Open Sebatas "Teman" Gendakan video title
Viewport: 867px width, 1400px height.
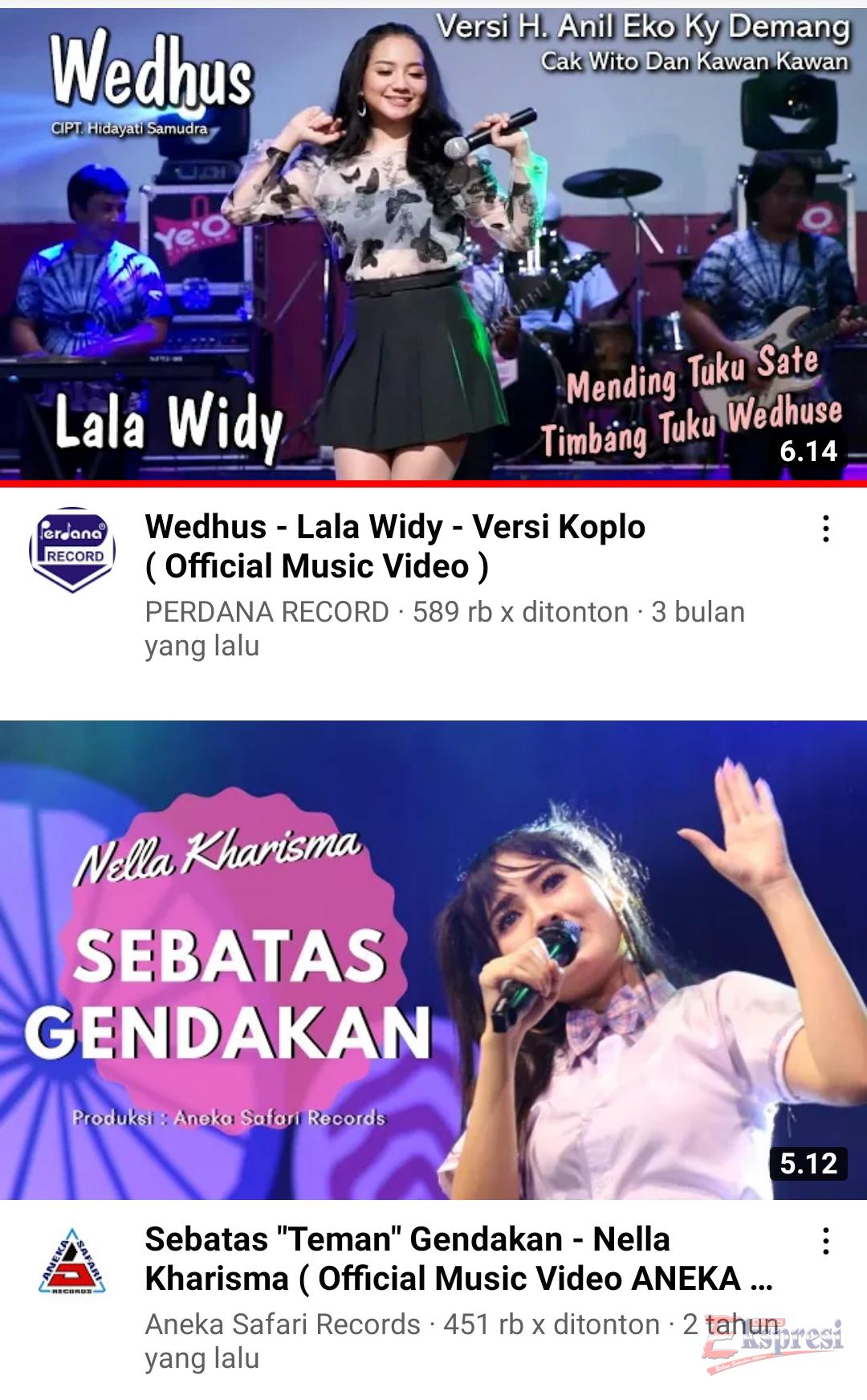tap(458, 1259)
